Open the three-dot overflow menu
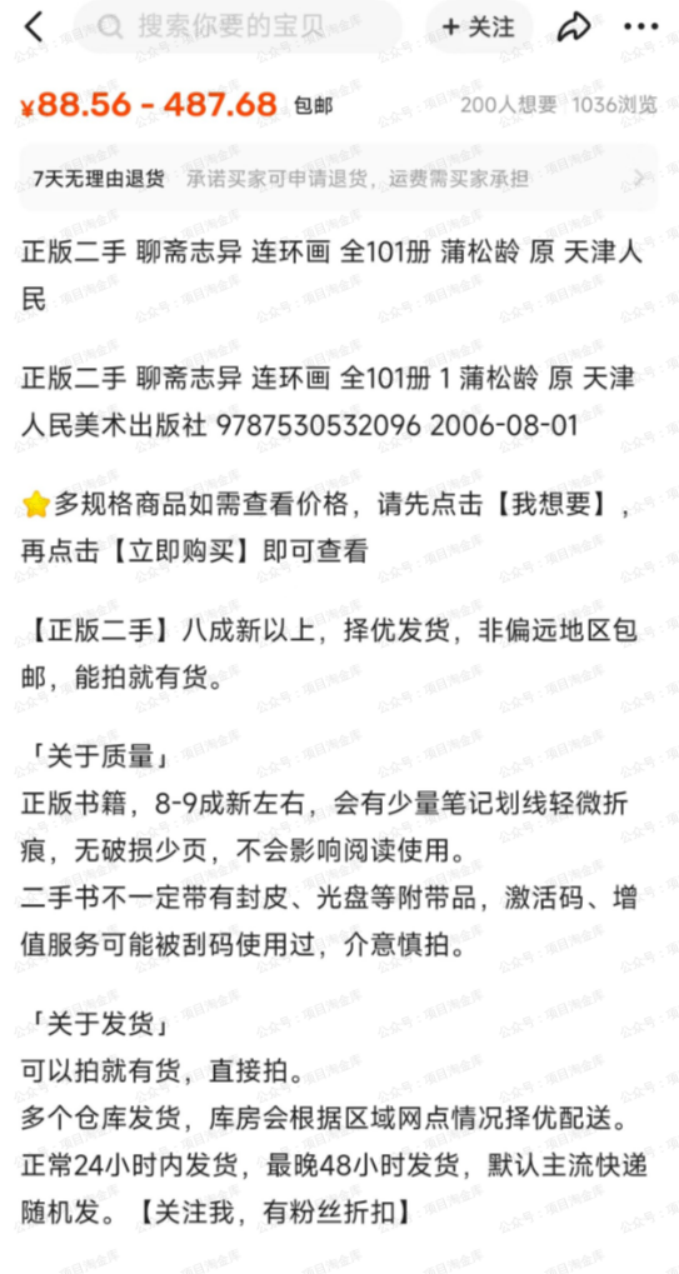 pos(641,27)
